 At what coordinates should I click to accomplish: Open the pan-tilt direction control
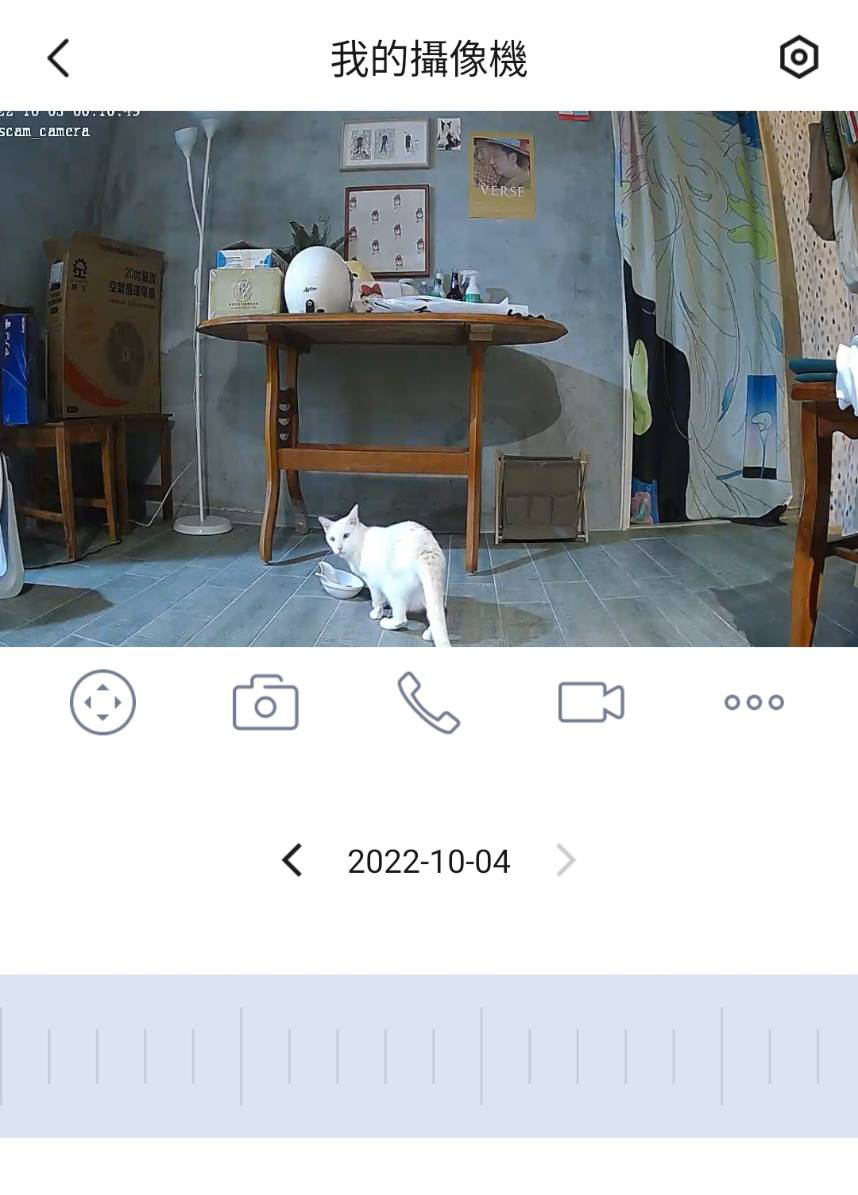coord(103,702)
